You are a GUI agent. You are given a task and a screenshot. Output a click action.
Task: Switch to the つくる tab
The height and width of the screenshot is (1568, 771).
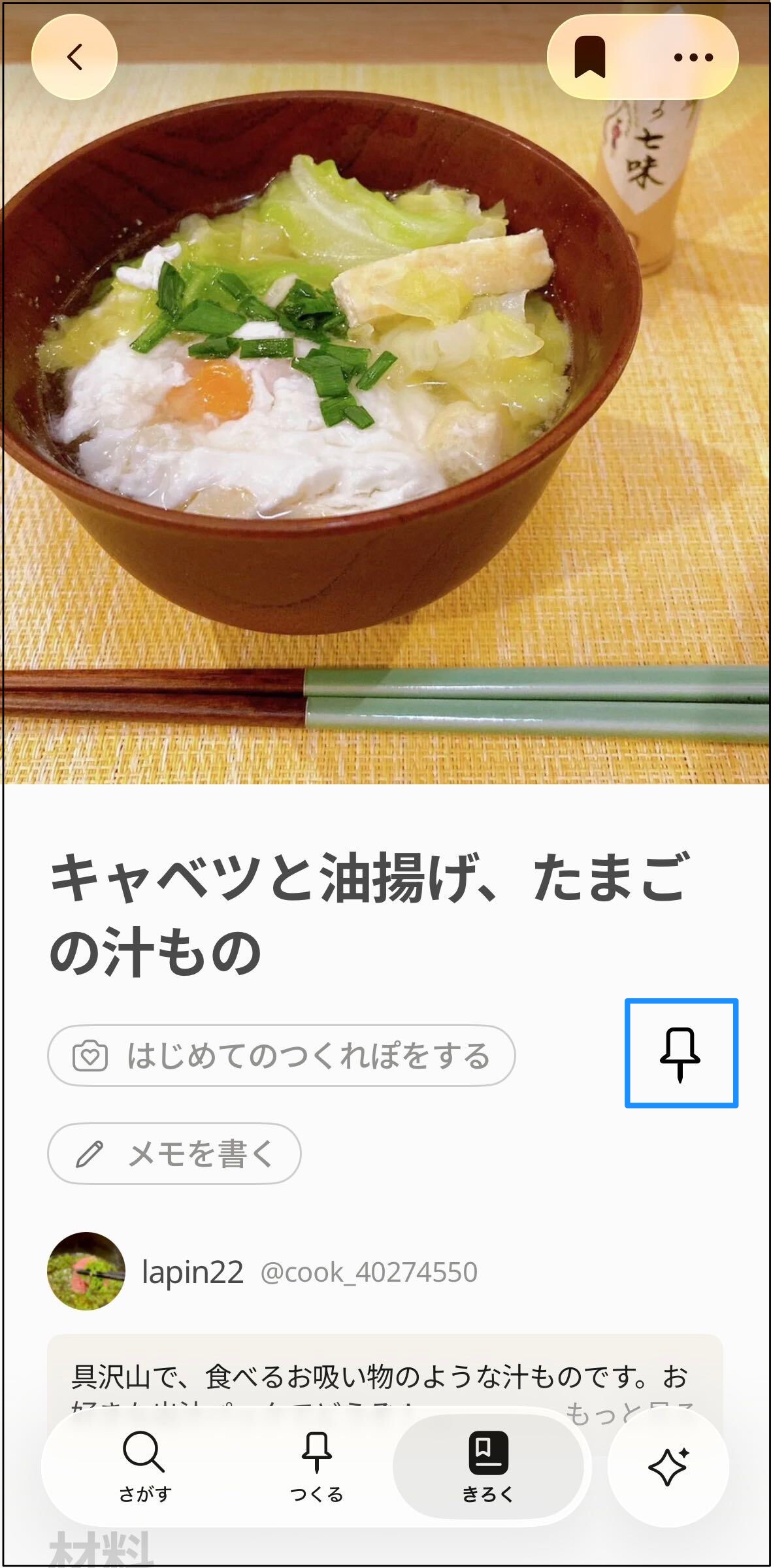pos(317,1467)
